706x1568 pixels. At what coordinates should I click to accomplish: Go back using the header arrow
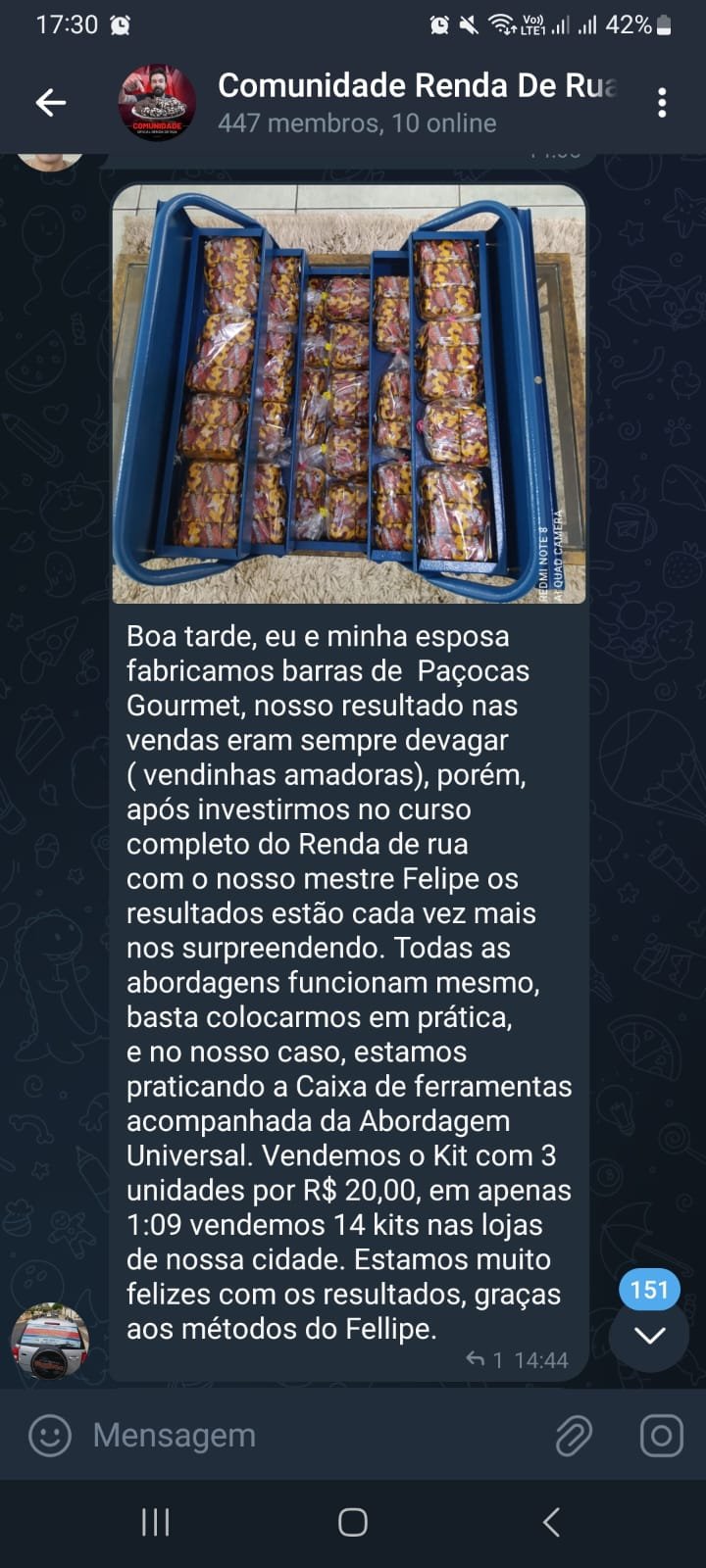[x=51, y=102]
